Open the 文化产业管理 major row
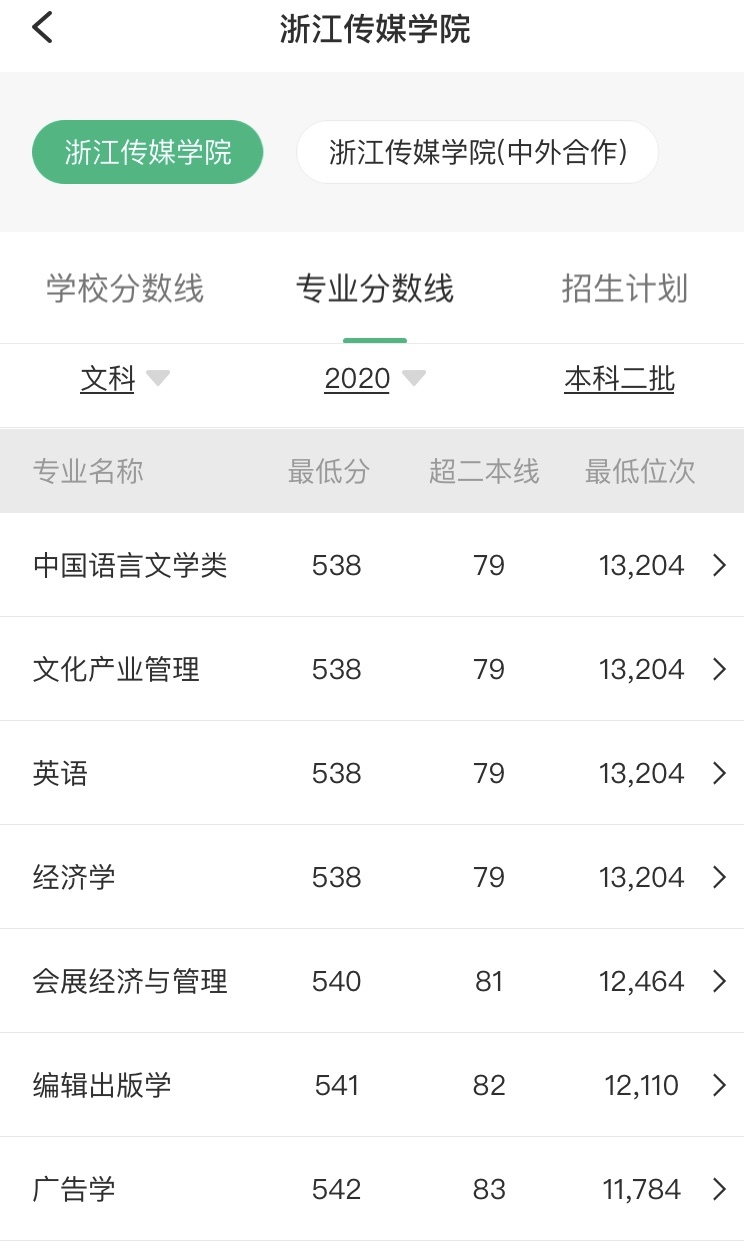The height and width of the screenshot is (1245, 744). click(372, 669)
